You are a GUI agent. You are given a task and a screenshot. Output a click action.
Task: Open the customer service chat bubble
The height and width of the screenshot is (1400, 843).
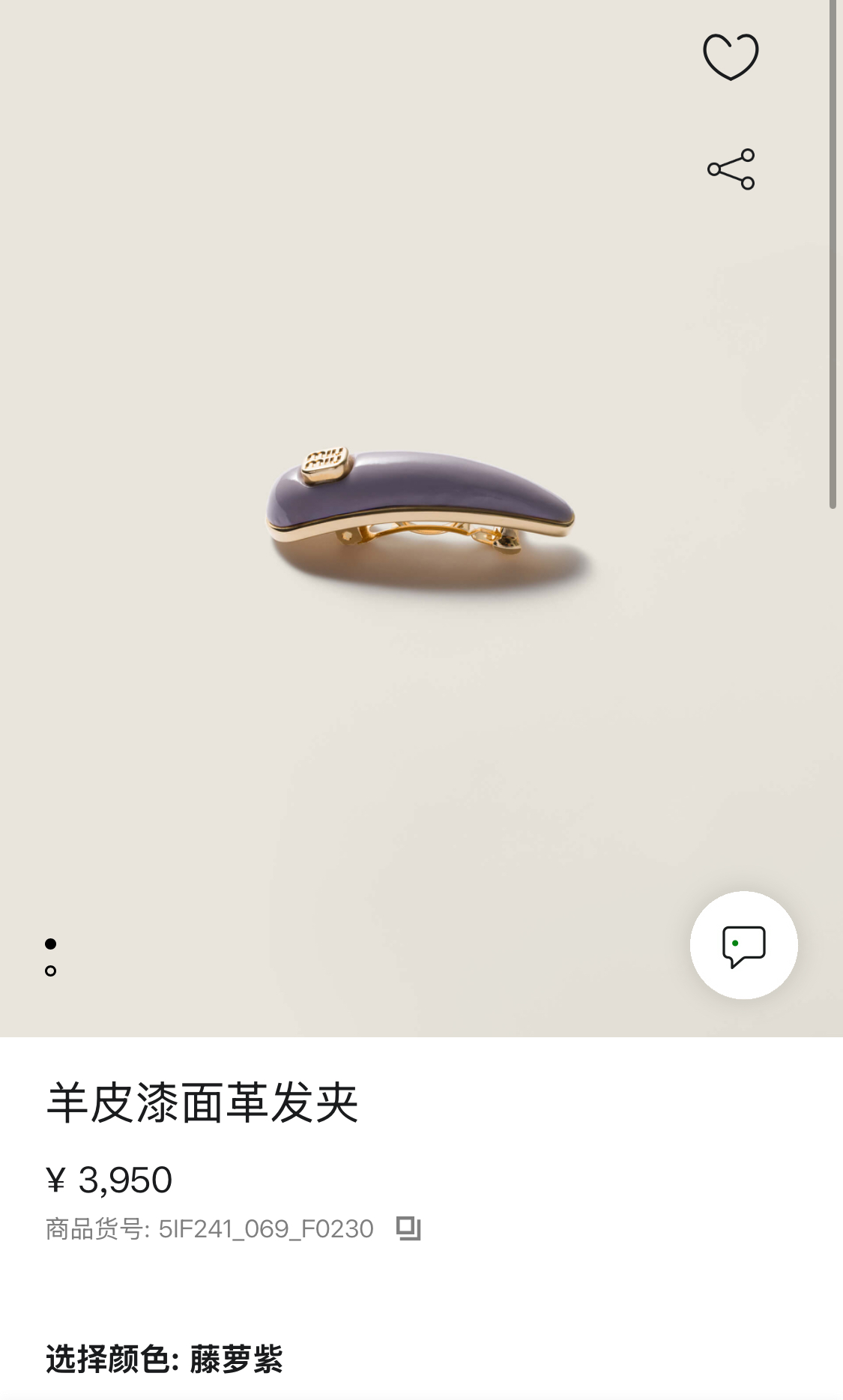point(743,945)
